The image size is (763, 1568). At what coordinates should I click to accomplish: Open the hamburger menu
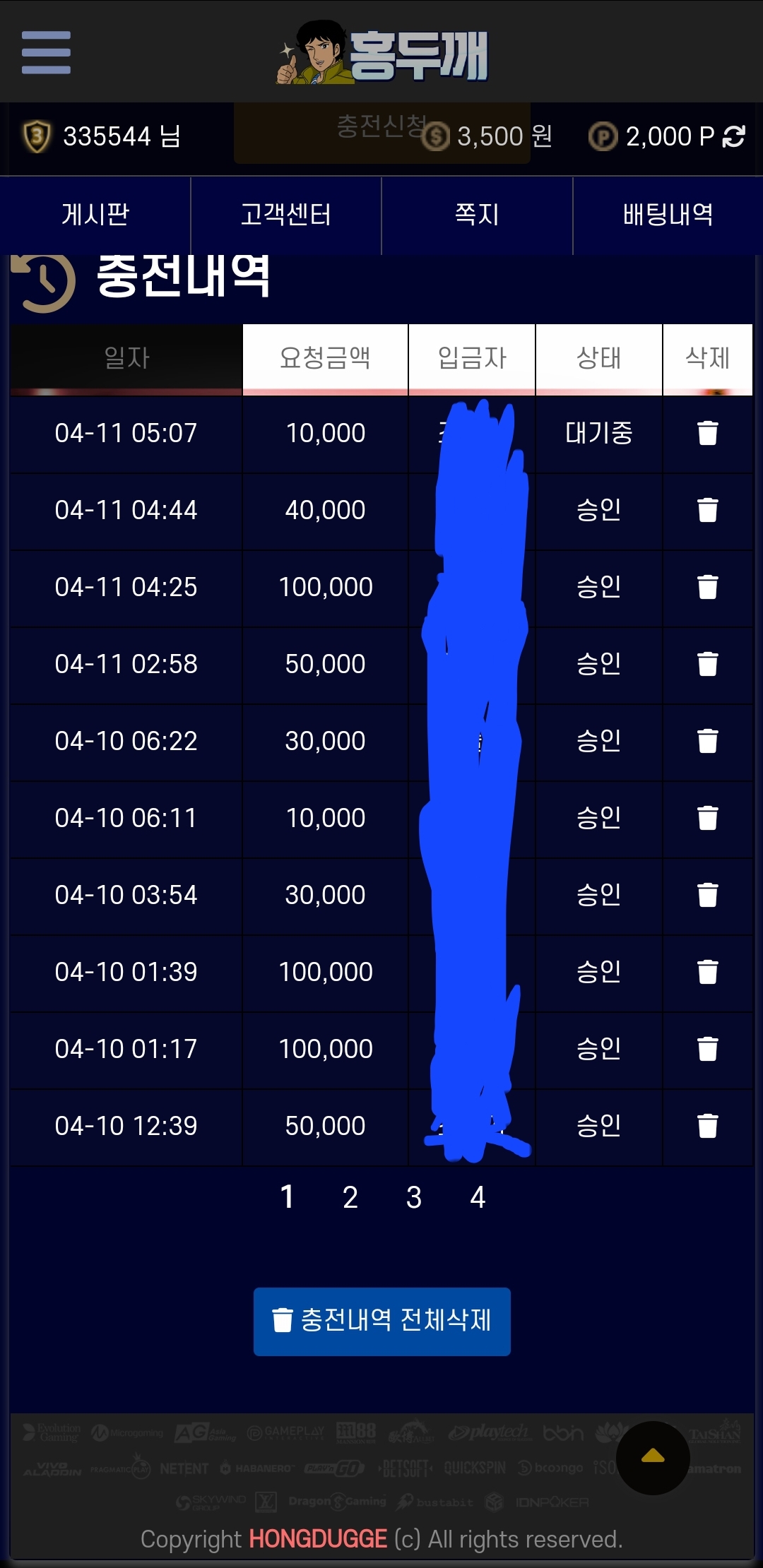(46, 52)
